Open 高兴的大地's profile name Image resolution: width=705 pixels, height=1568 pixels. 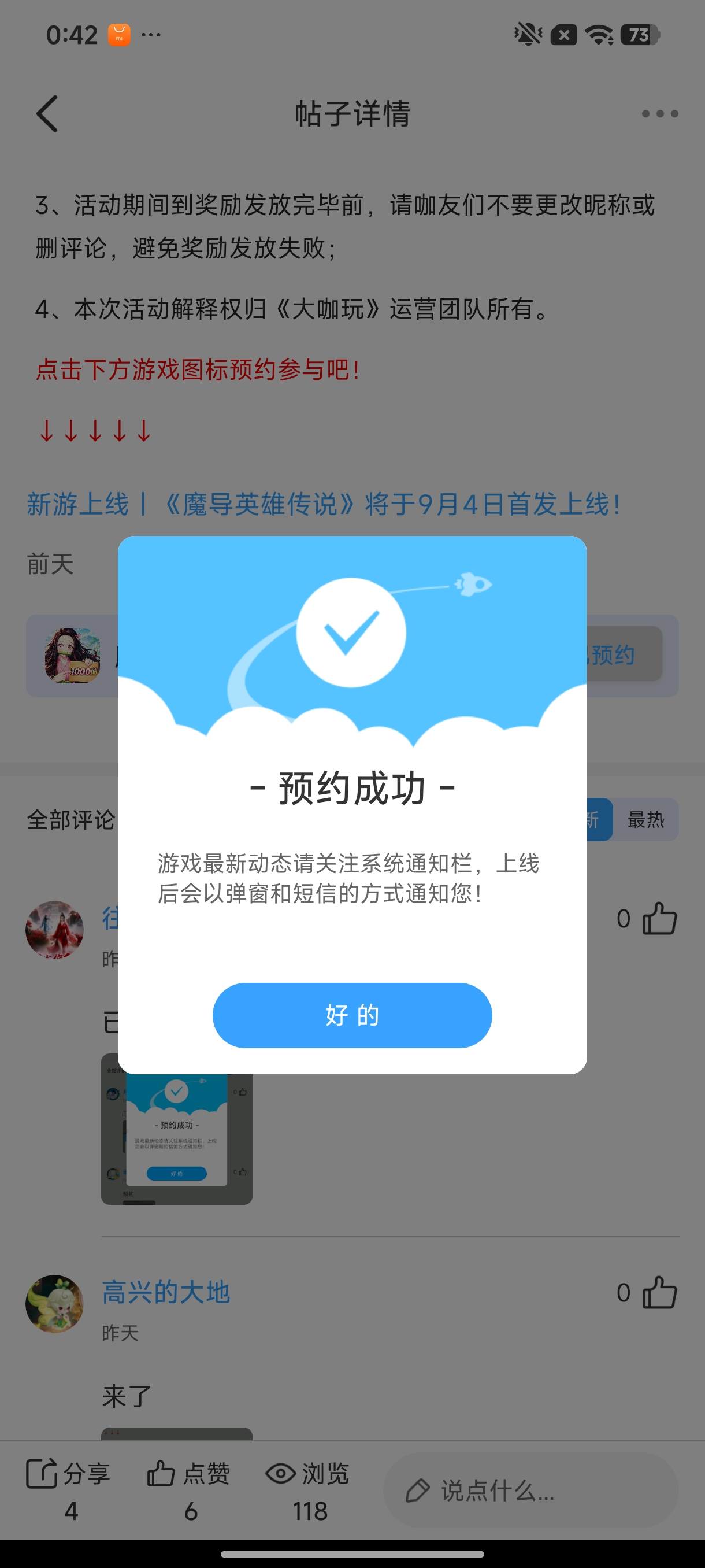(165, 1292)
